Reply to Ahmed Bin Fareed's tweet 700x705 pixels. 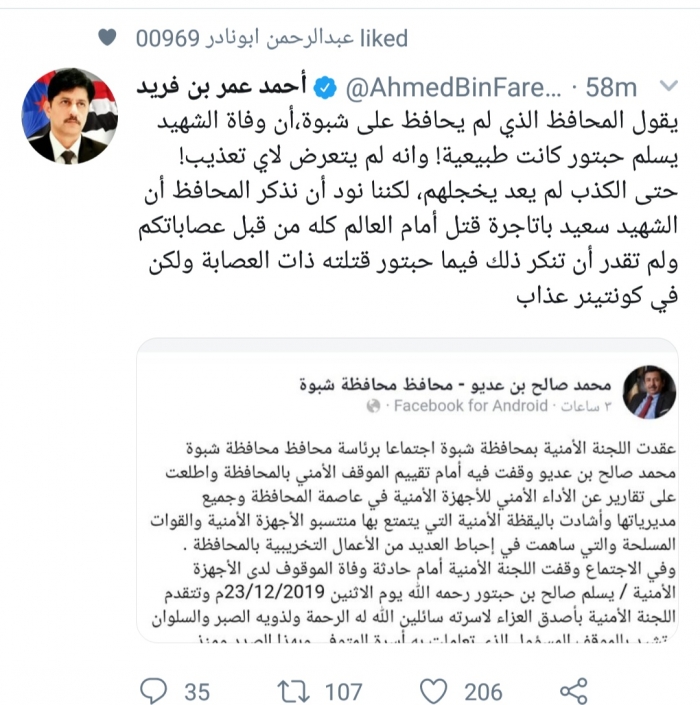coord(153,691)
